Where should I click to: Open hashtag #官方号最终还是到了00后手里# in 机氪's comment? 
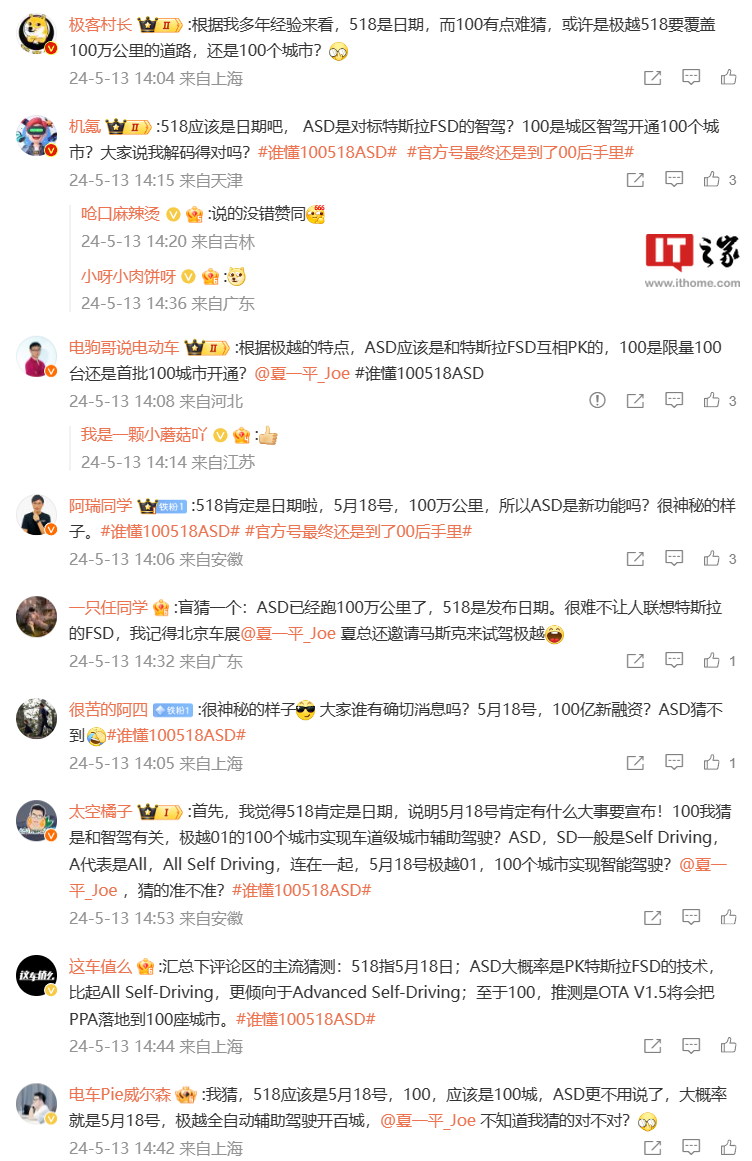click(x=520, y=152)
